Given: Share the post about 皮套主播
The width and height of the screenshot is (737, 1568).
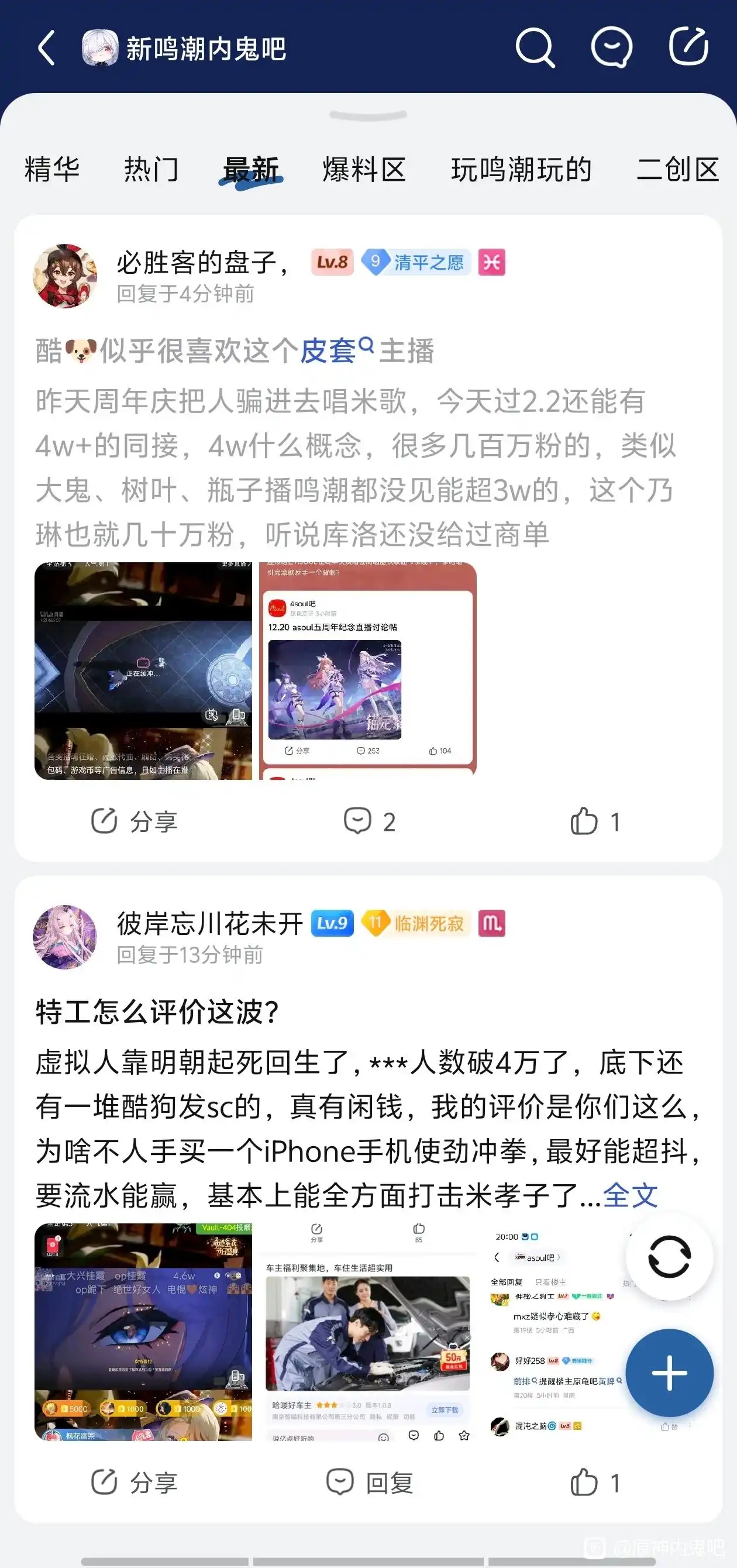Looking at the screenshot, I should click(x=134, y=822).
